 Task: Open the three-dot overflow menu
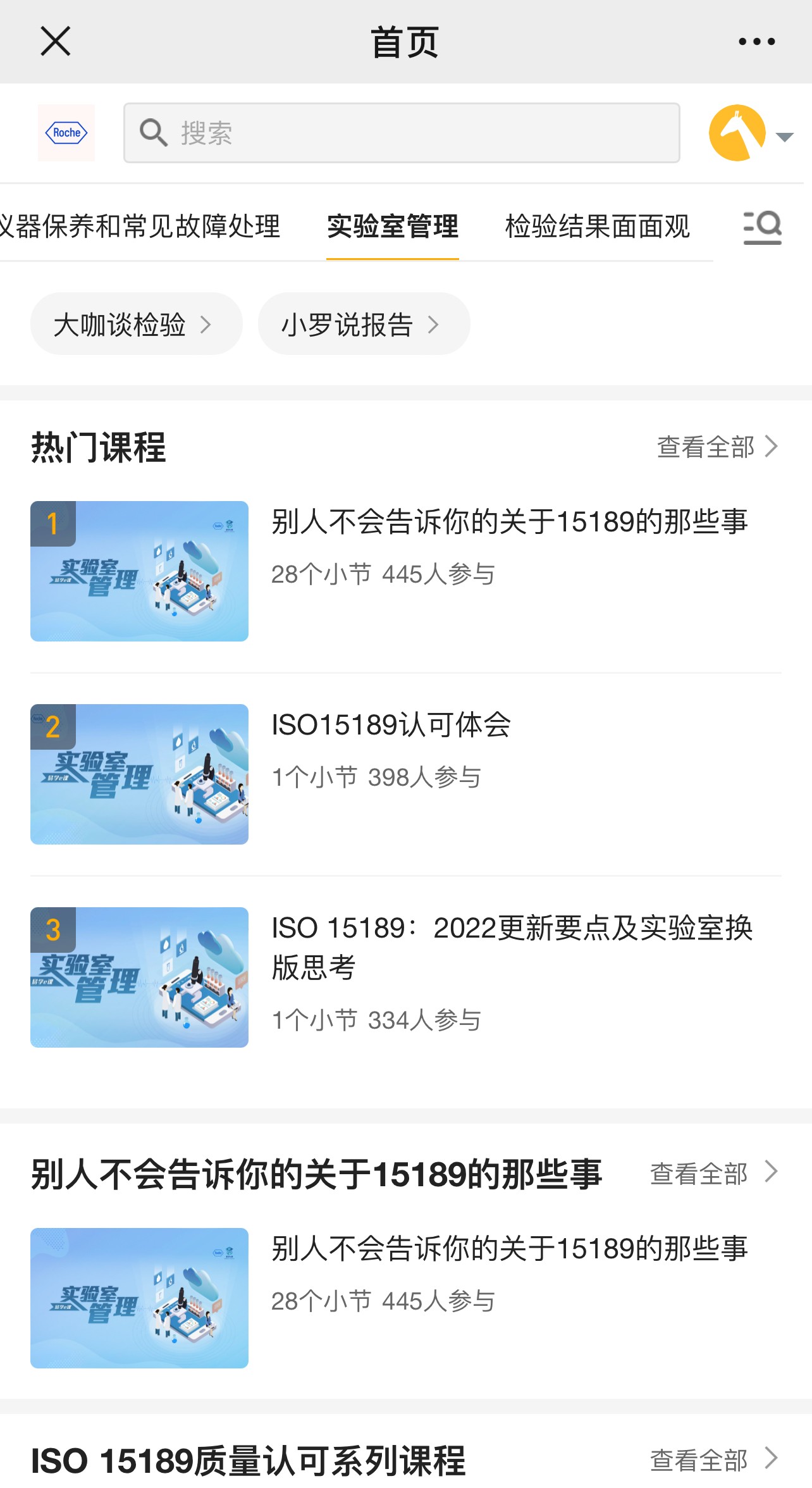[756, 42]
